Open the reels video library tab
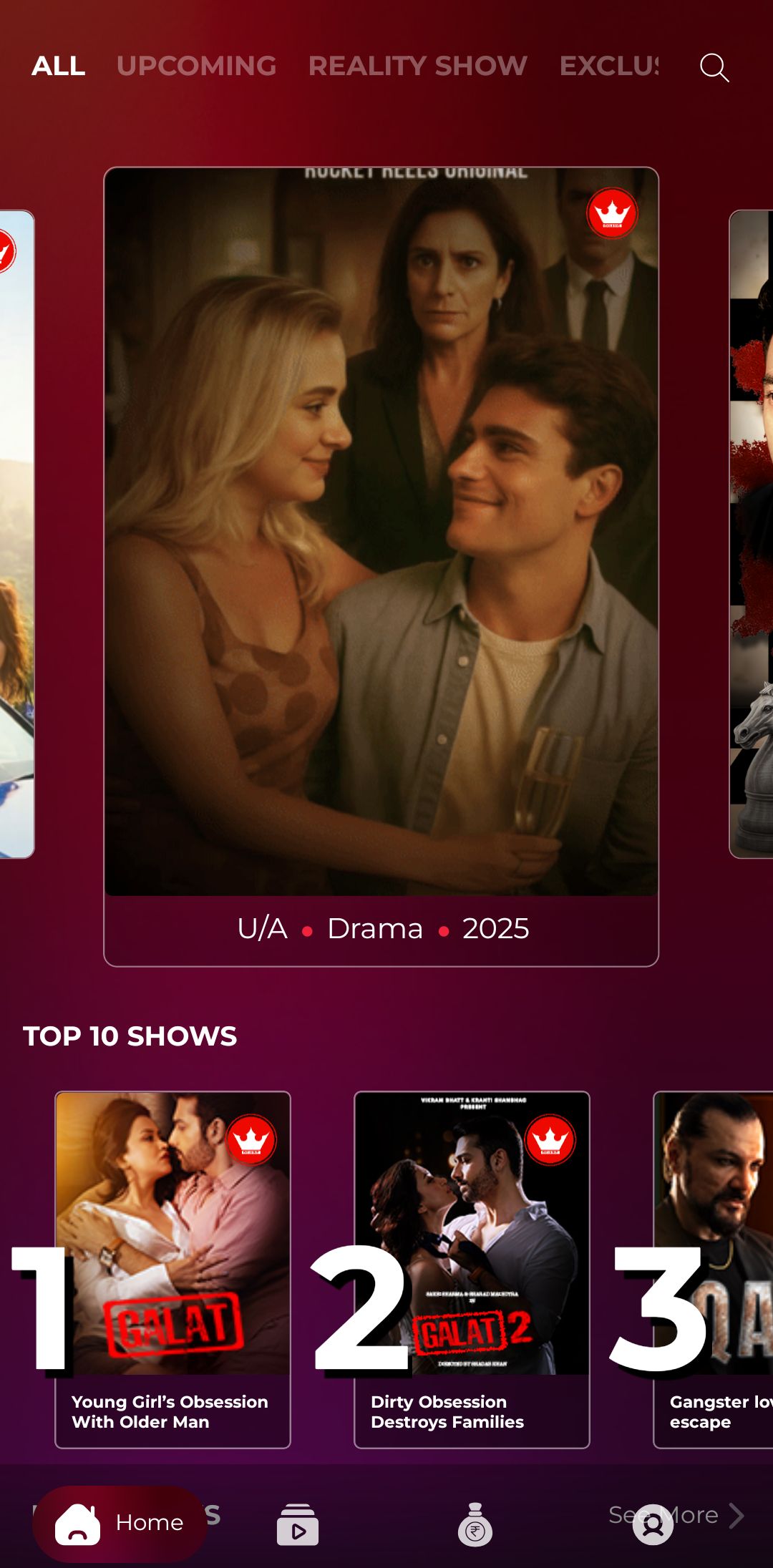The image size is (773, 1568). pyautogui.click(x=298, y=1524)
